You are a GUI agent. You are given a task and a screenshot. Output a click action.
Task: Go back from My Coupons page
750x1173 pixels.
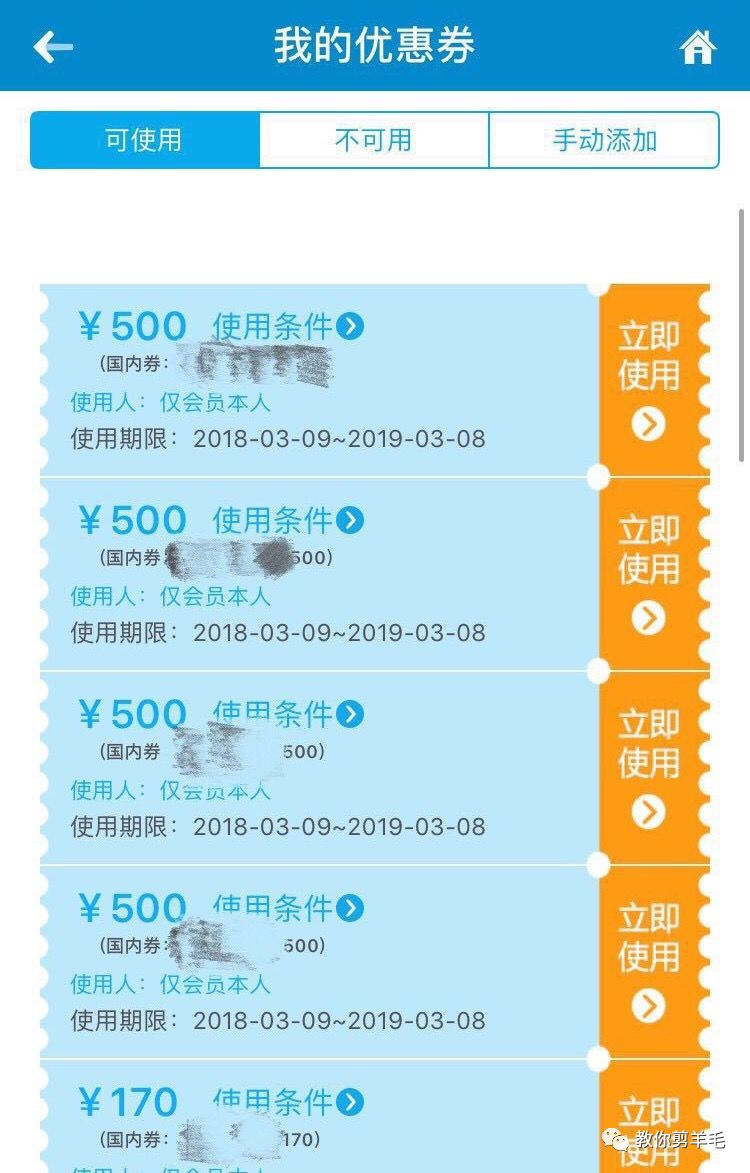click(53, 46)
